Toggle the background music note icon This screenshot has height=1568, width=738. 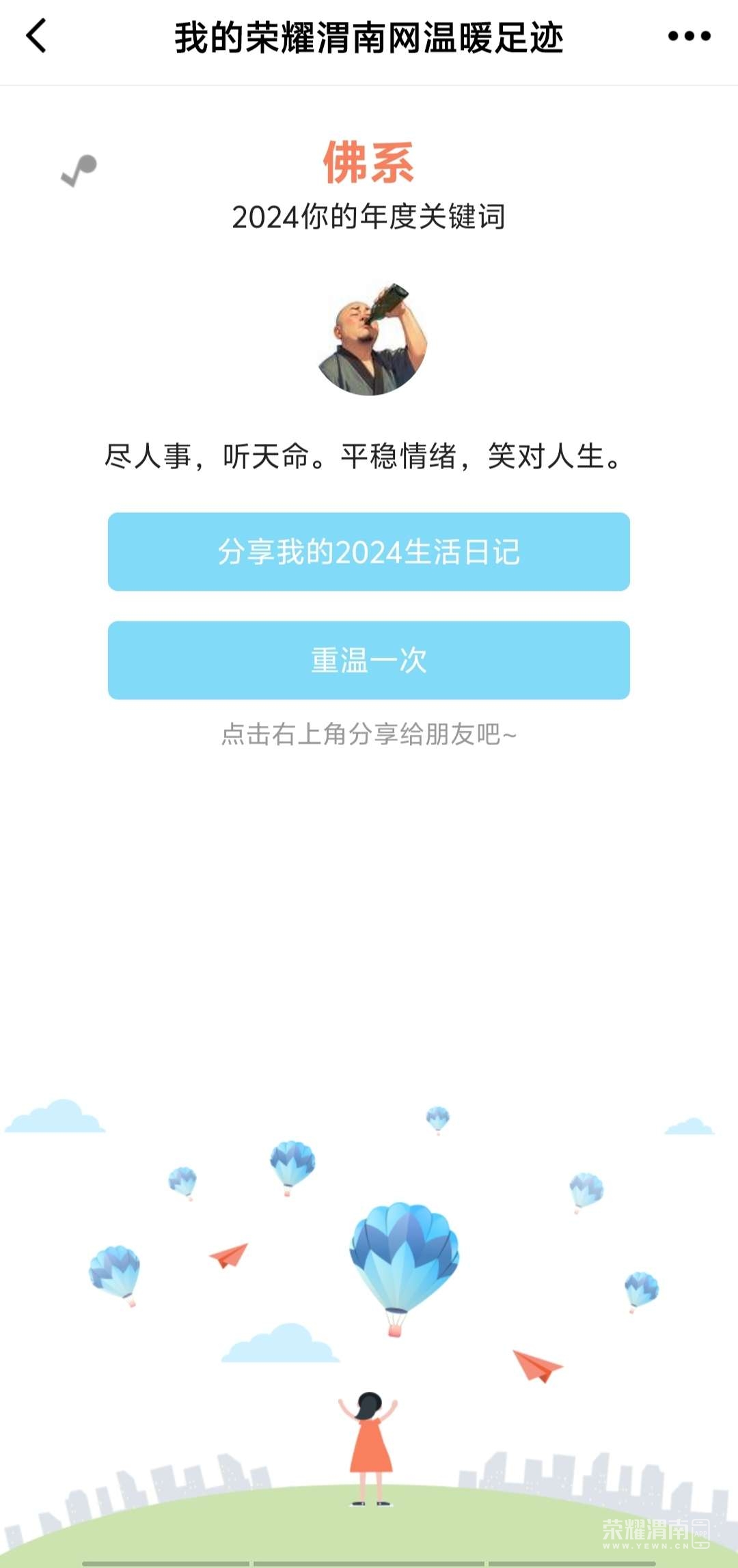pos(79,170)
